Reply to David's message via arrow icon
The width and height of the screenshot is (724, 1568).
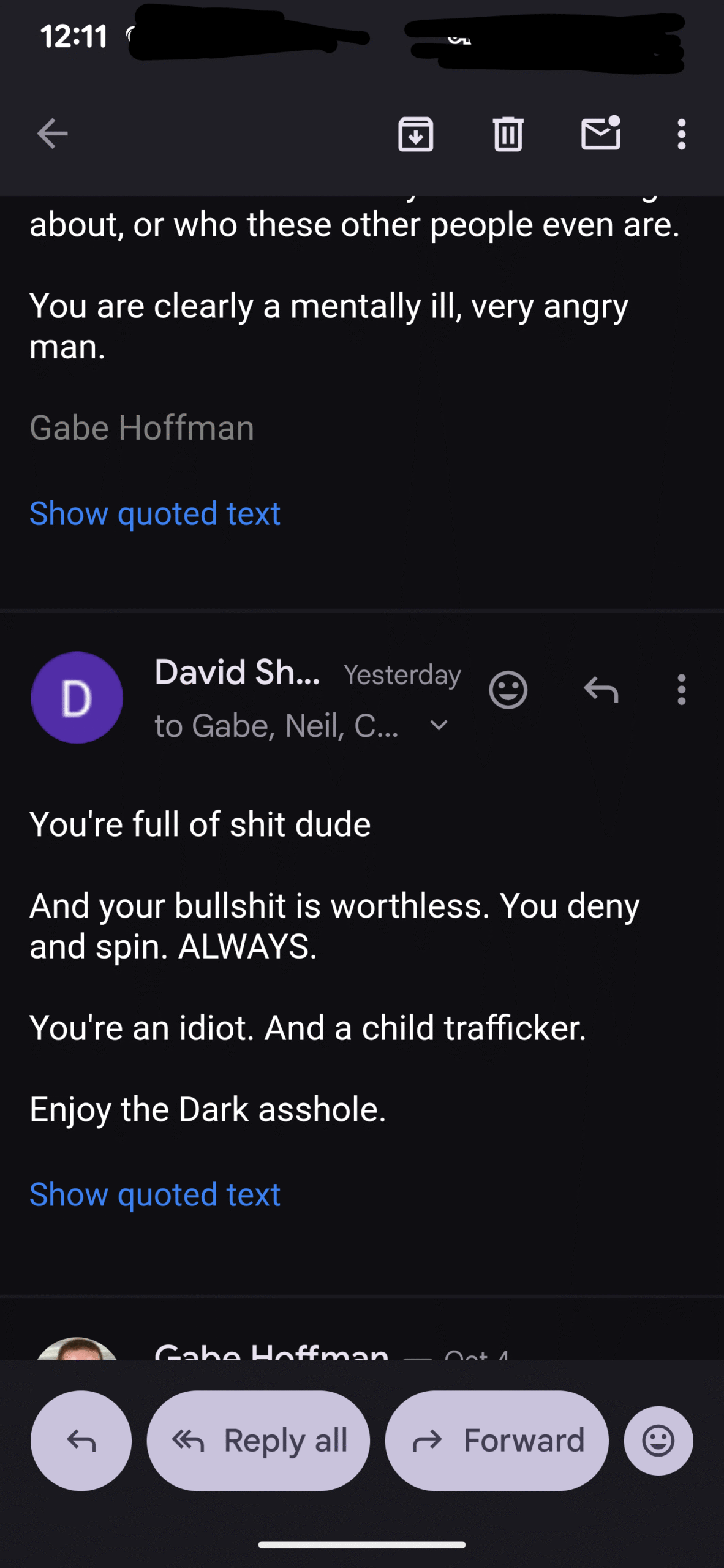(600, 690)
